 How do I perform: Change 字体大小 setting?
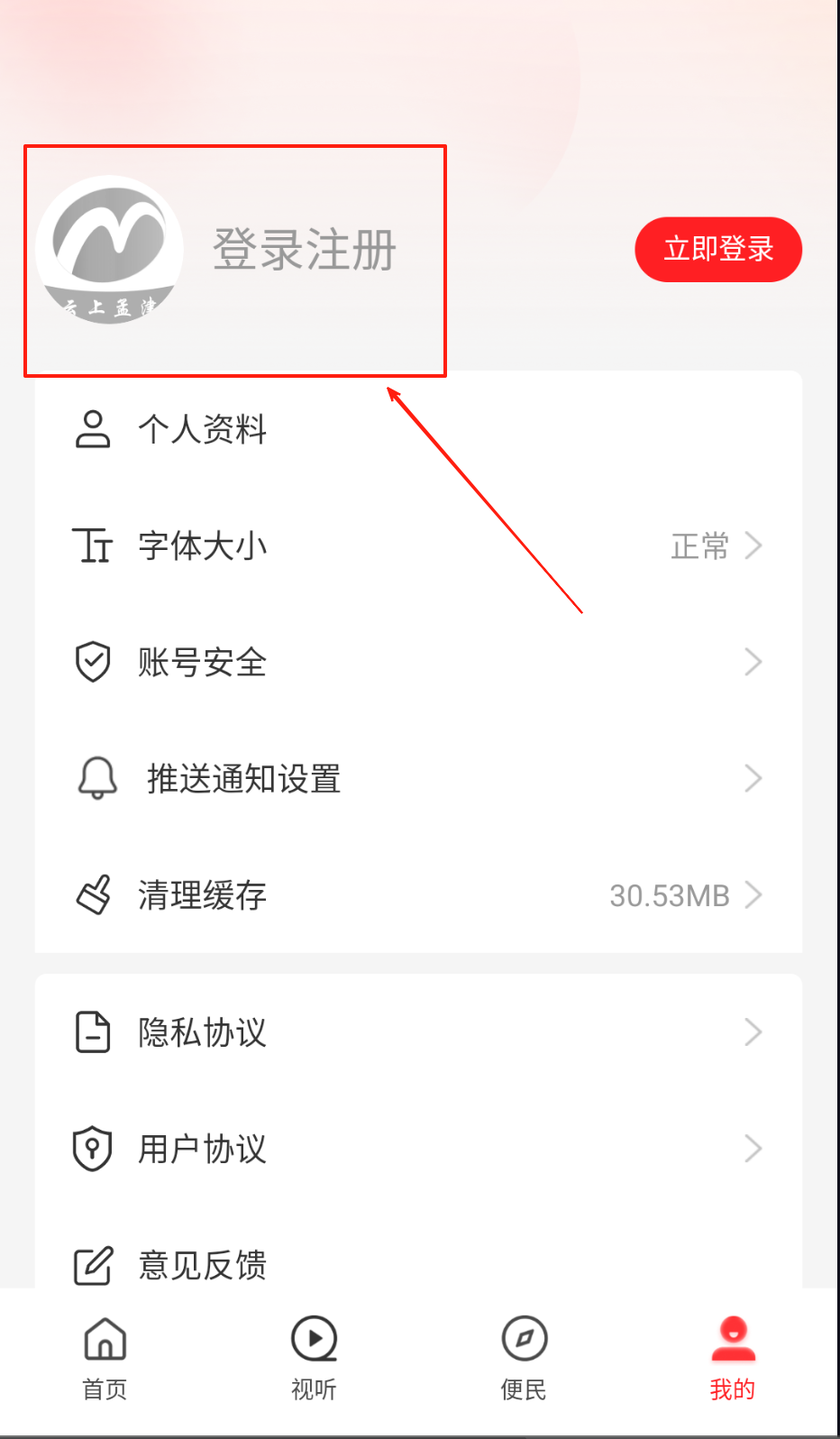tap(418, 545)
